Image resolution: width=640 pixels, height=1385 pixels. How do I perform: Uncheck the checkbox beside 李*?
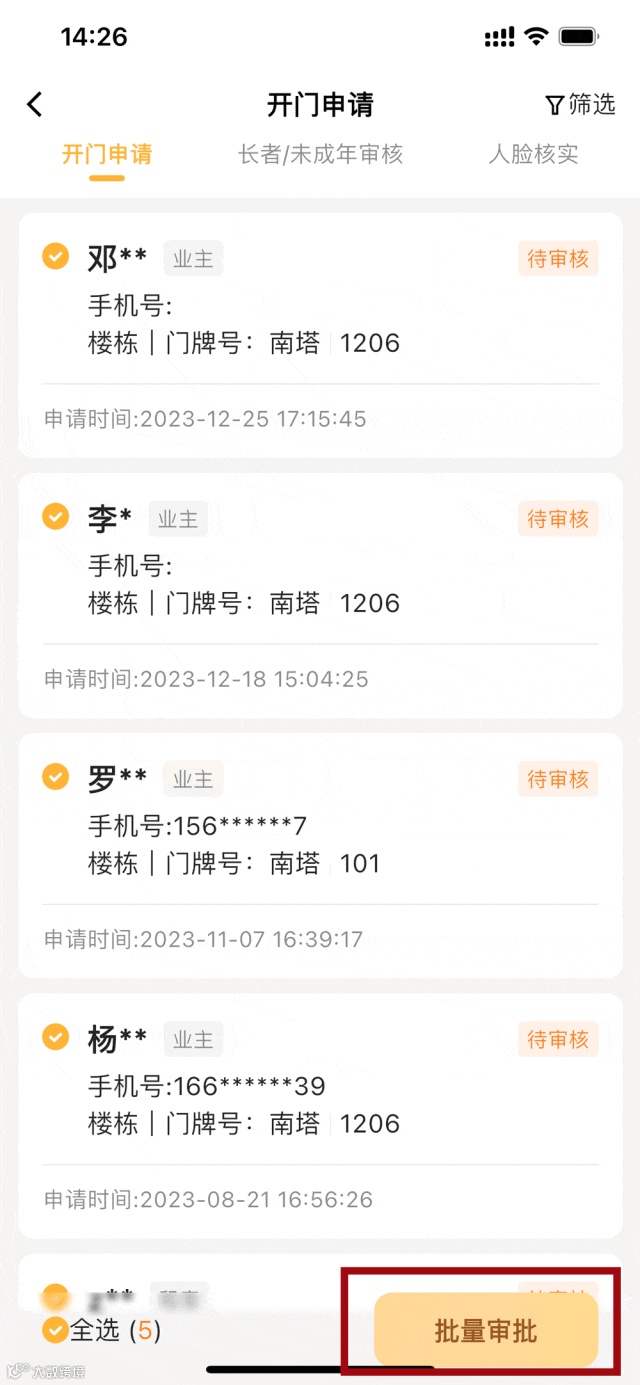[55, 517]
